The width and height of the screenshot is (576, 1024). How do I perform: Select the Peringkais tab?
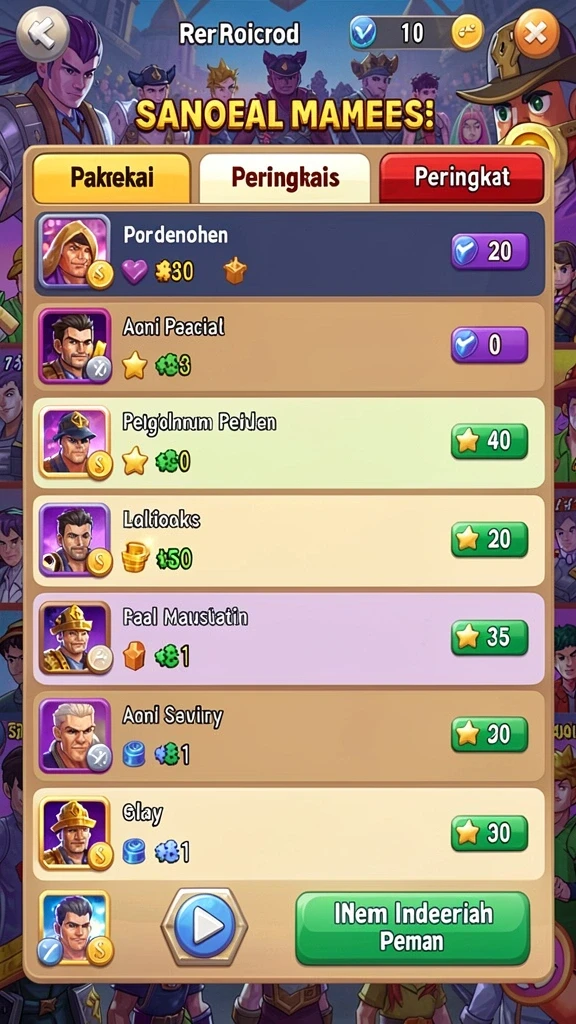285,178
